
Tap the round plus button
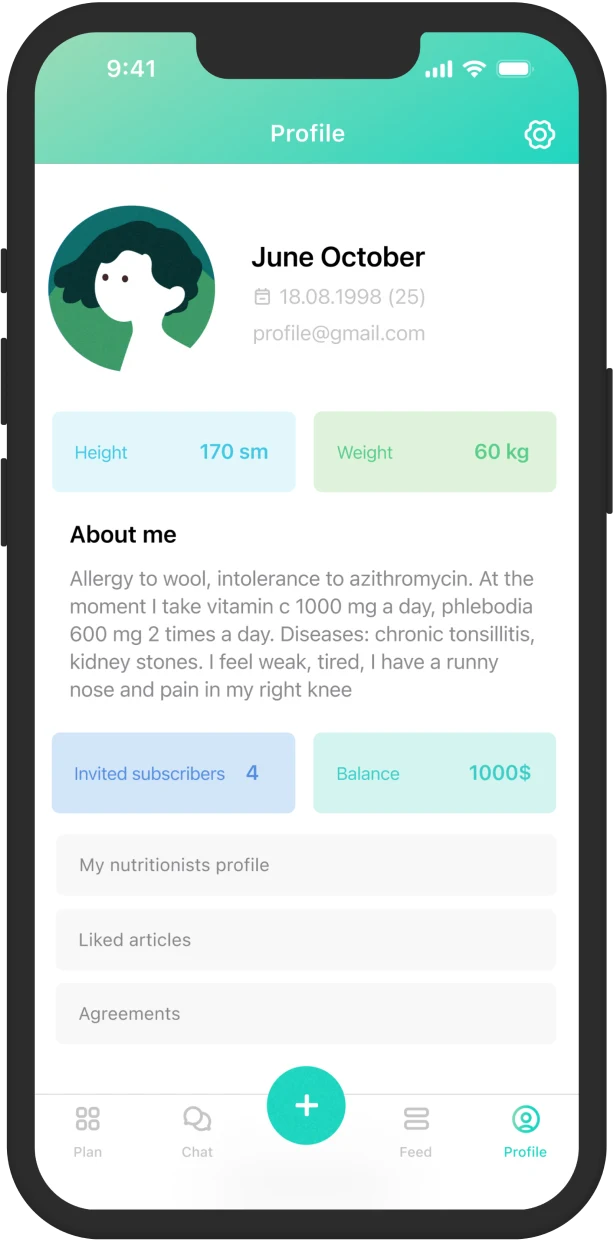[306, 1105]
